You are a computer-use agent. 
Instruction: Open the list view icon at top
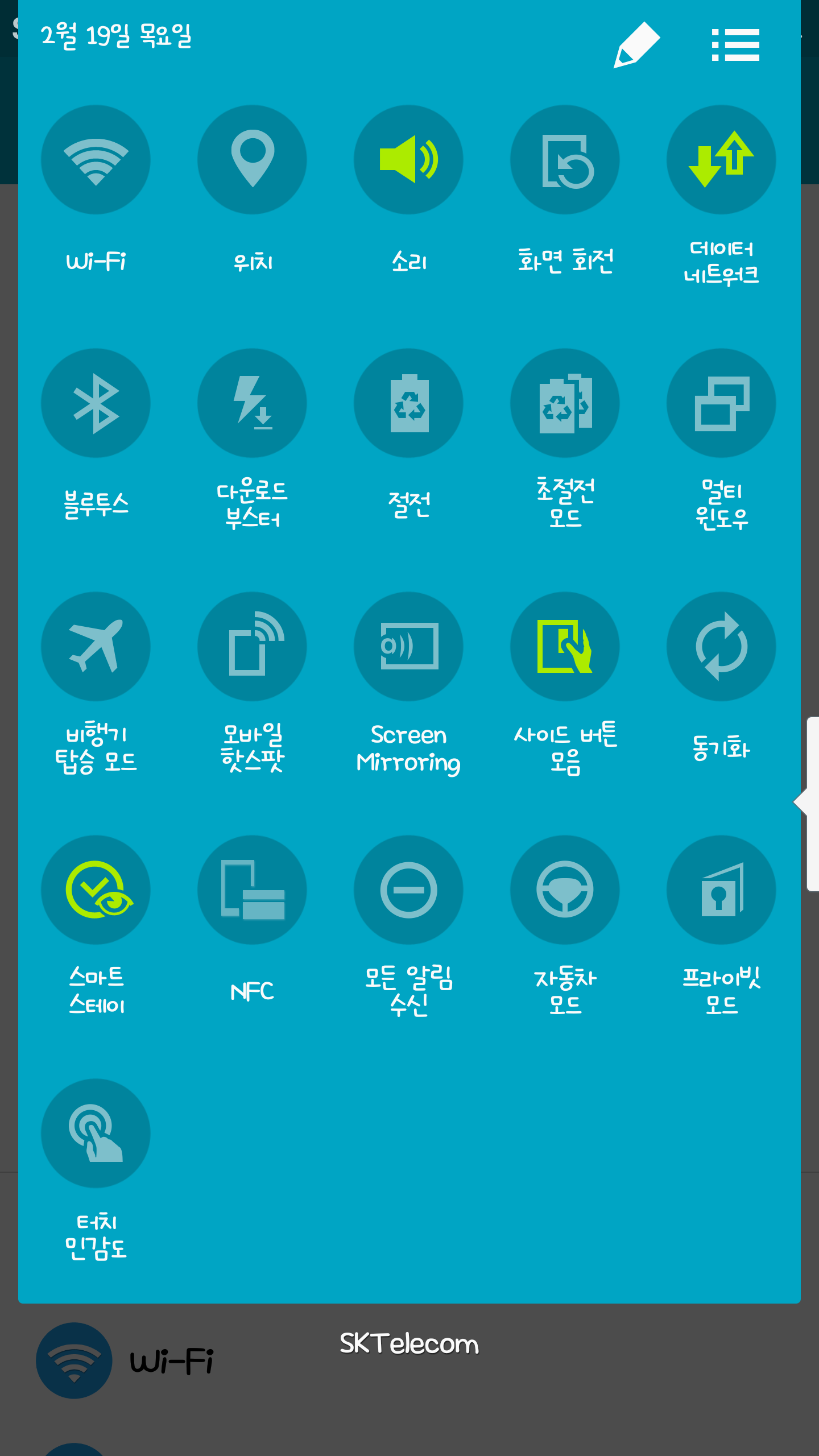tap(735, 45)
